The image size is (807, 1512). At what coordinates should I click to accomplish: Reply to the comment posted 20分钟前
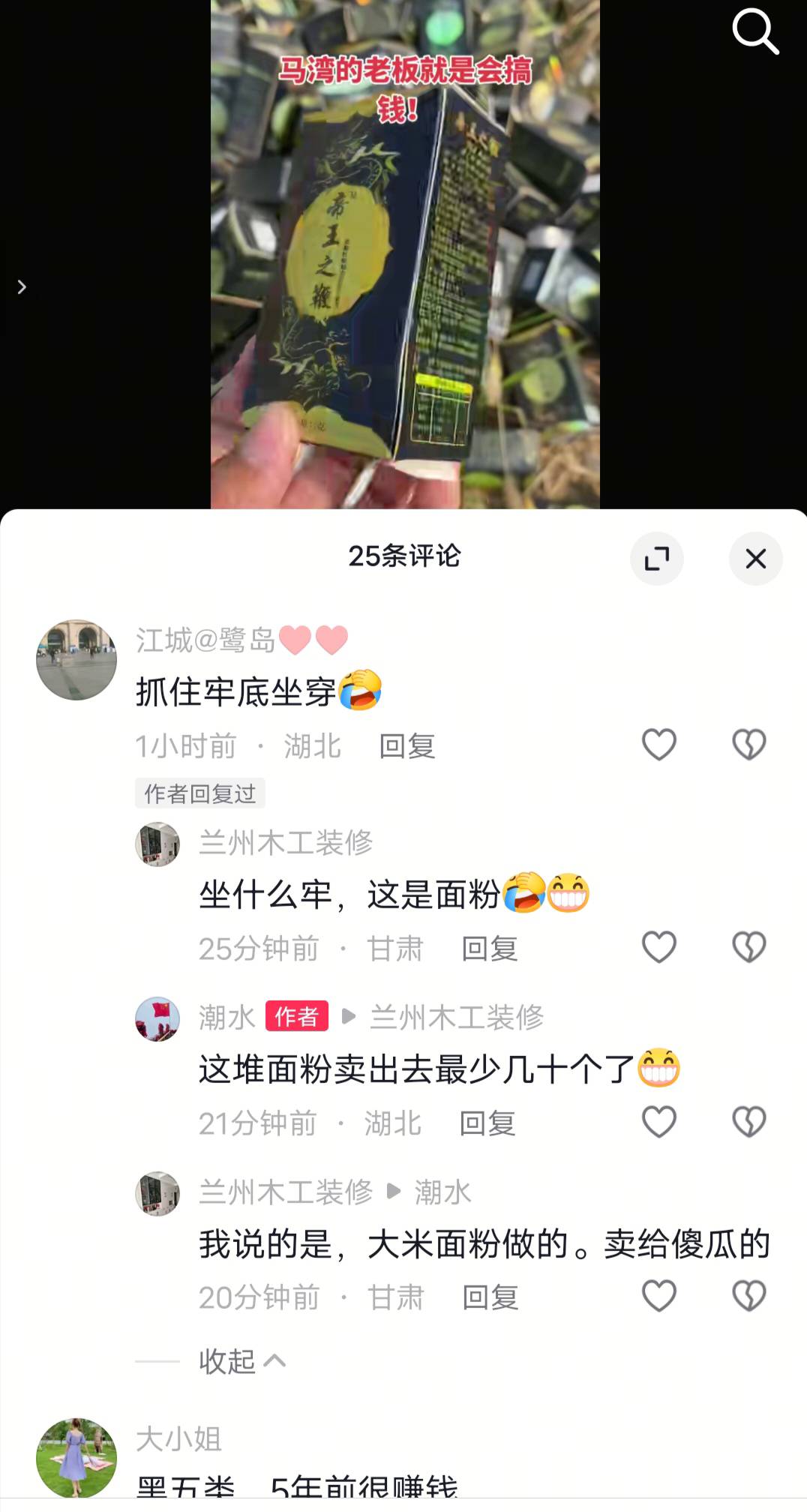[x=490, y=1297]
